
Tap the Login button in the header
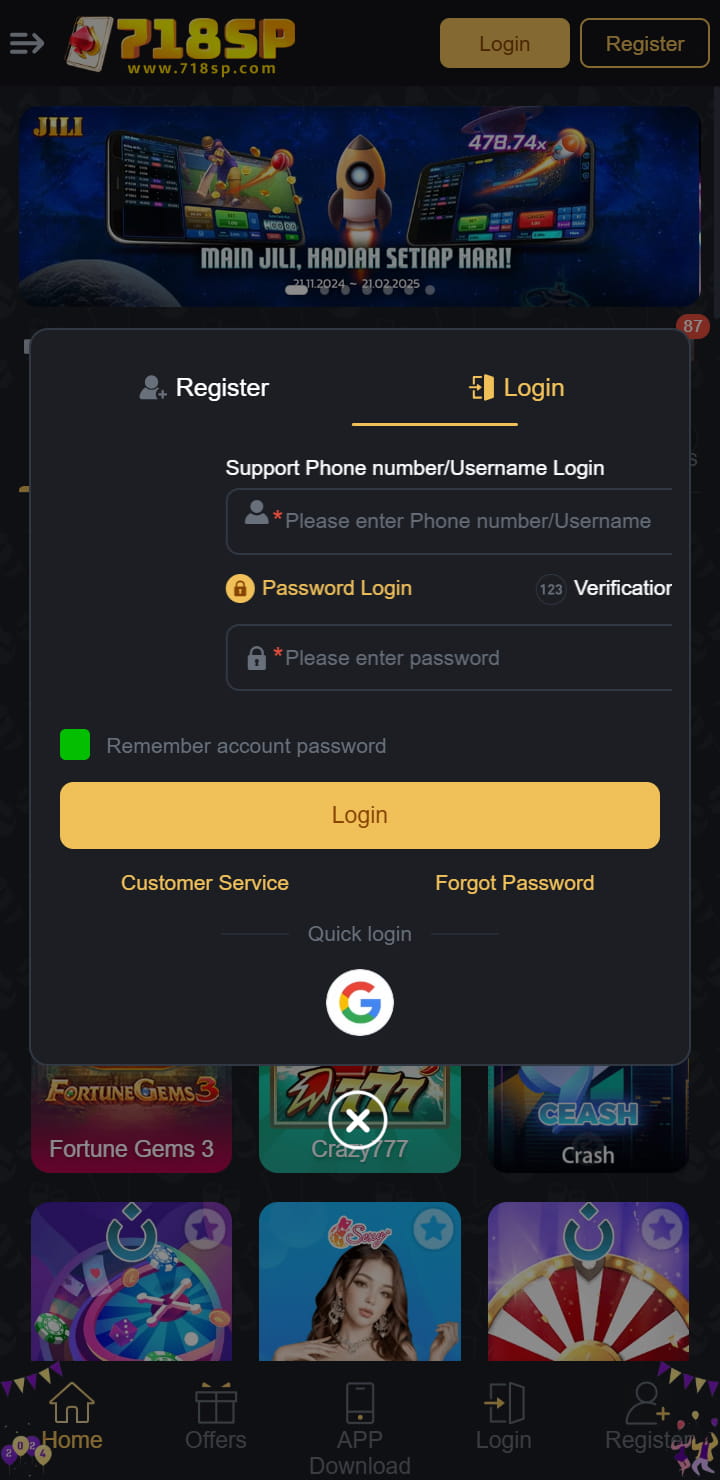point(504,44)
